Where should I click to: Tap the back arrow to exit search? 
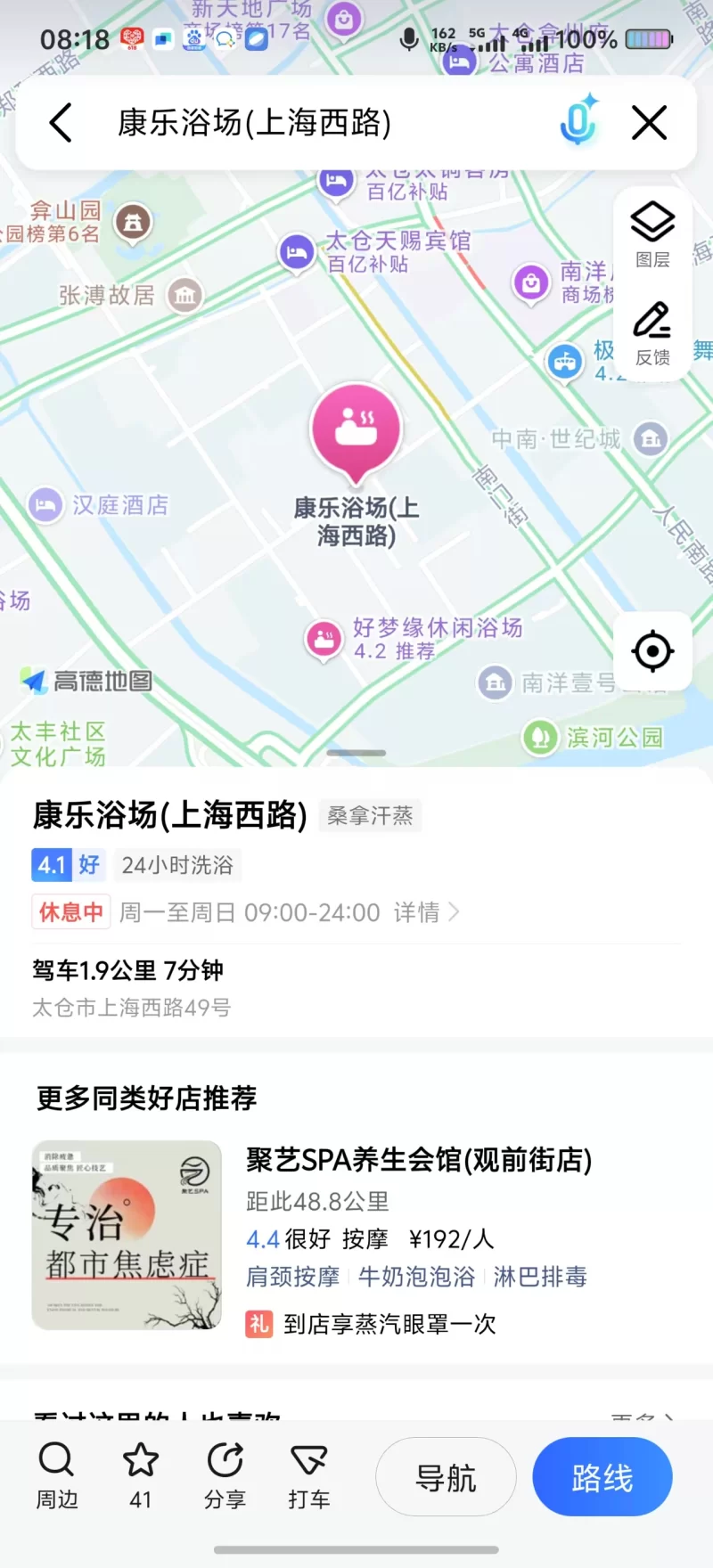(x=60, y=123)
